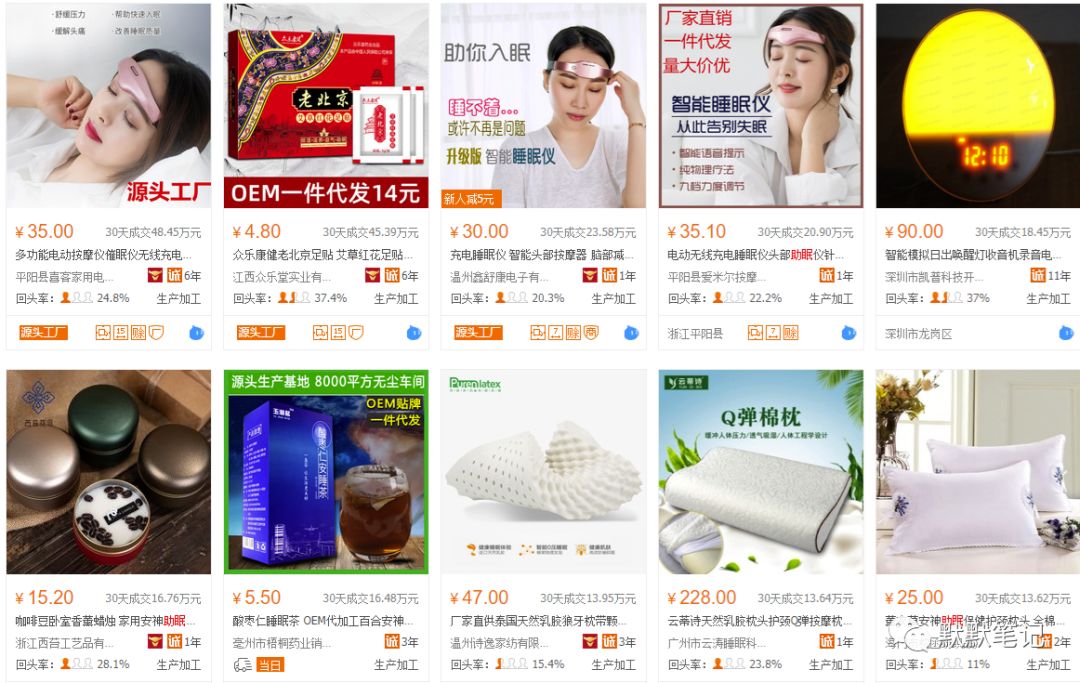Open the 智能睡眠仪 ¥35.10 product image
Image resolution: width=1080 pixels, height=683 pixels.
click(761, 105)
